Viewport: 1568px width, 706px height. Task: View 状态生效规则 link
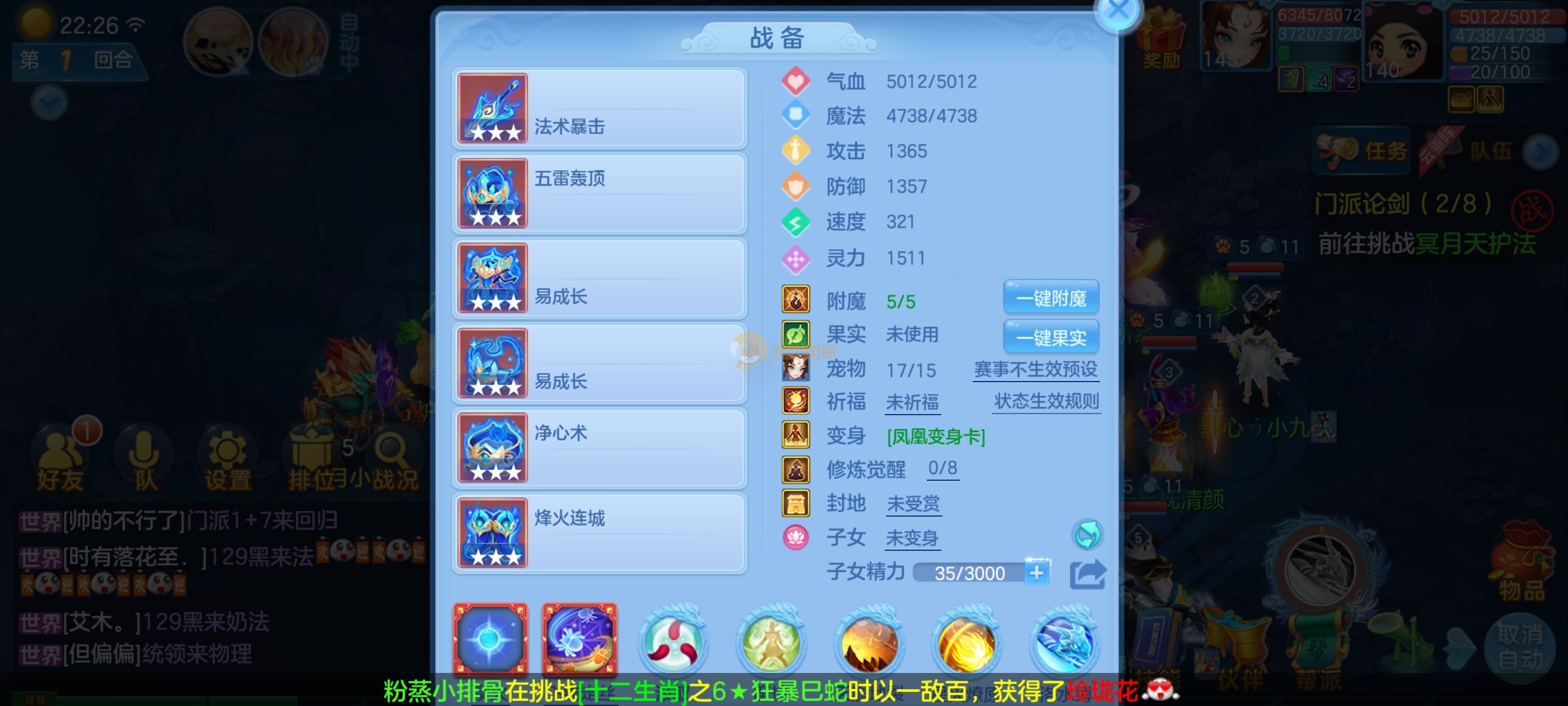1046,402
